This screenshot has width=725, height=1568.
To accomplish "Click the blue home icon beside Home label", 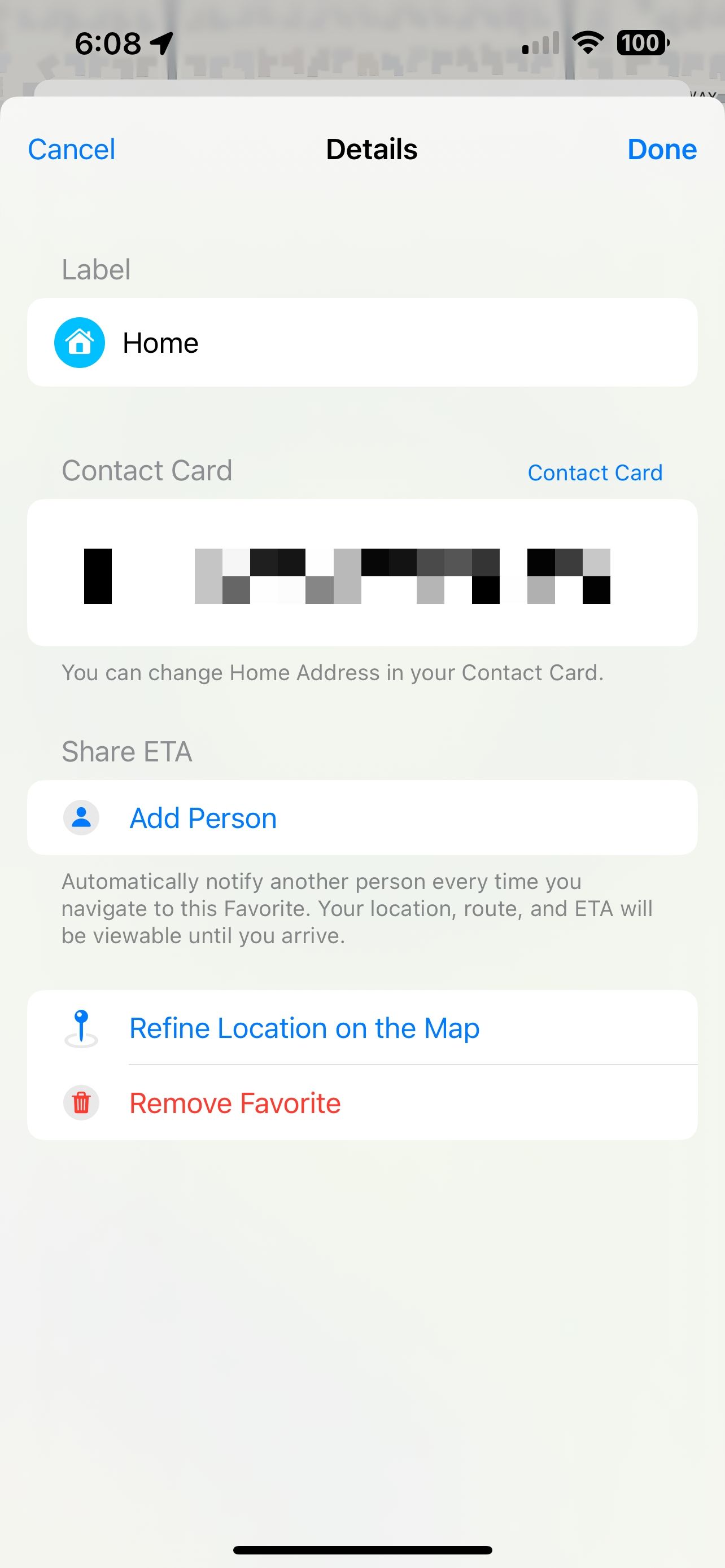I will pos(80,342).
